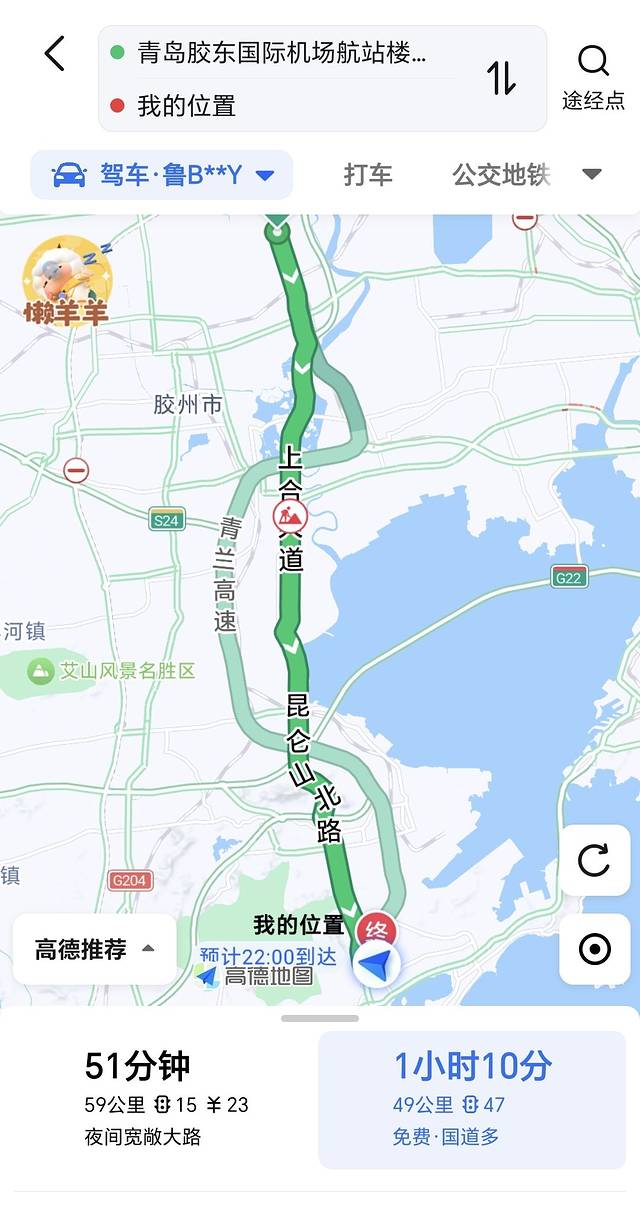Edit the starting point 青岛胶东国际机场航站楼
Screen dimensions: 640x1208
click(282, 53)
